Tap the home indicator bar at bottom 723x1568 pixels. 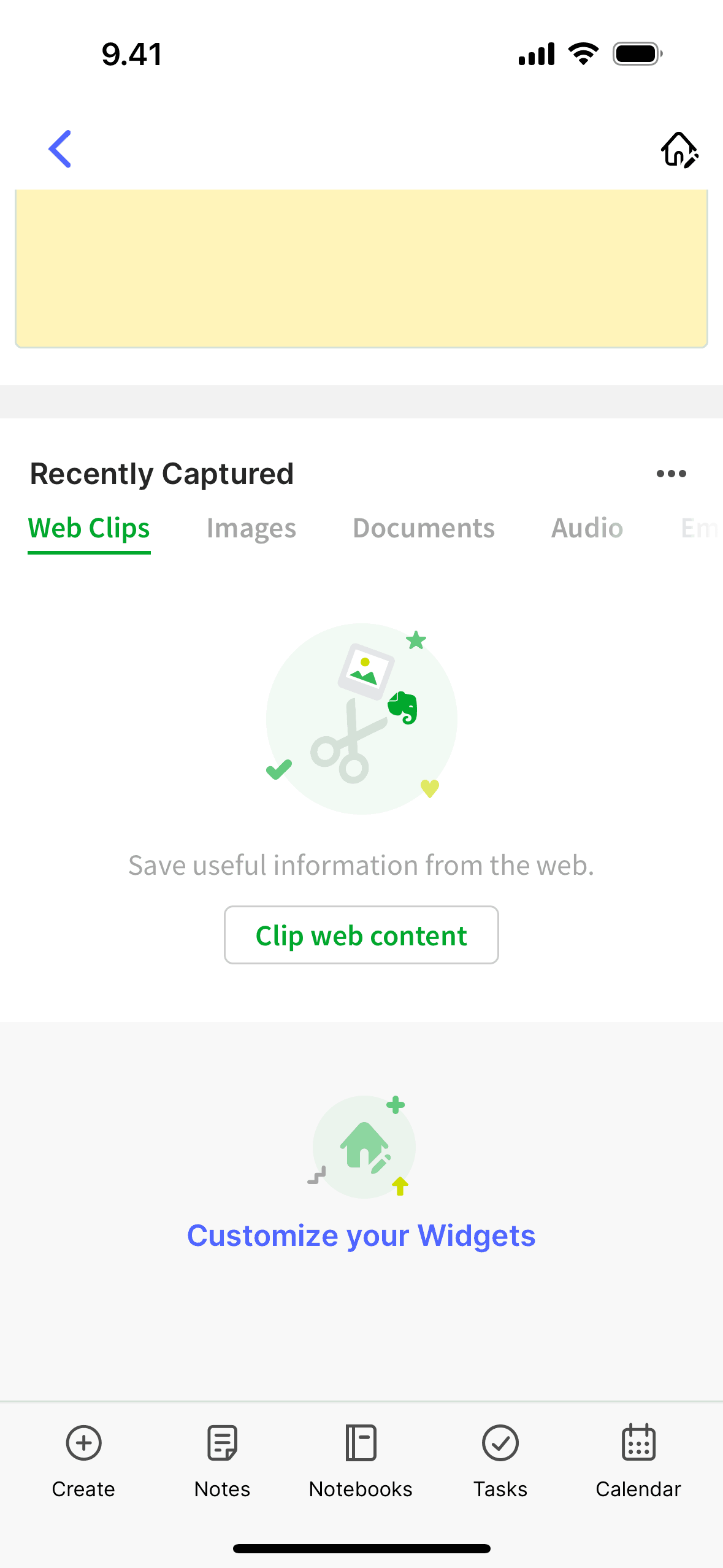tap(361, 1548)
